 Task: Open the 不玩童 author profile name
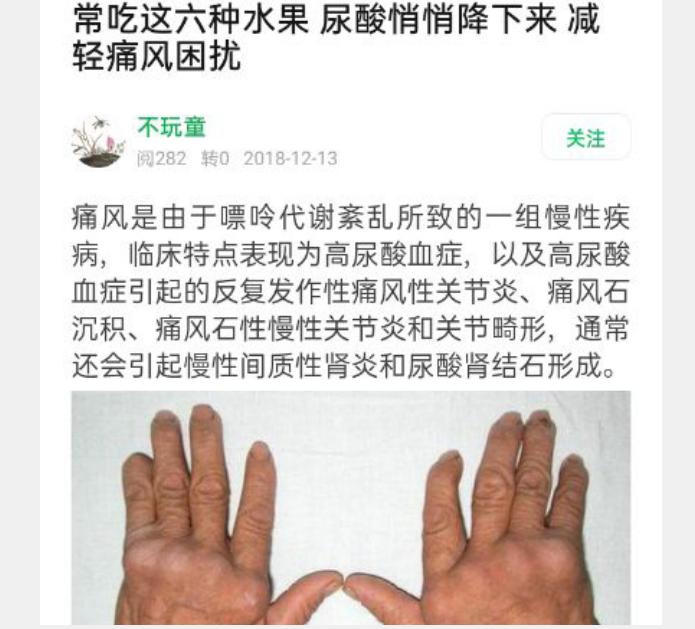pos(171,127)
